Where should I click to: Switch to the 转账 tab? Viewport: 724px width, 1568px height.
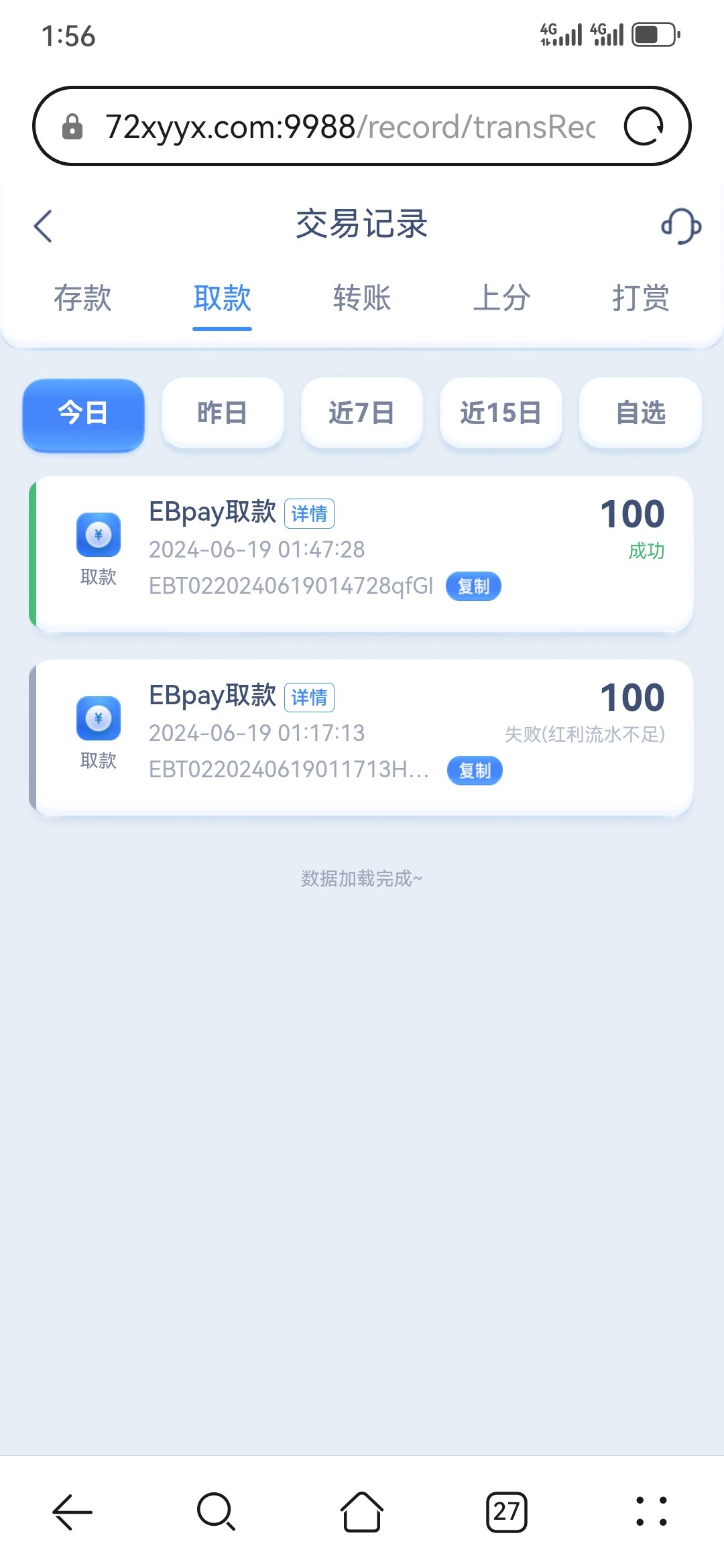click(362, 298)
